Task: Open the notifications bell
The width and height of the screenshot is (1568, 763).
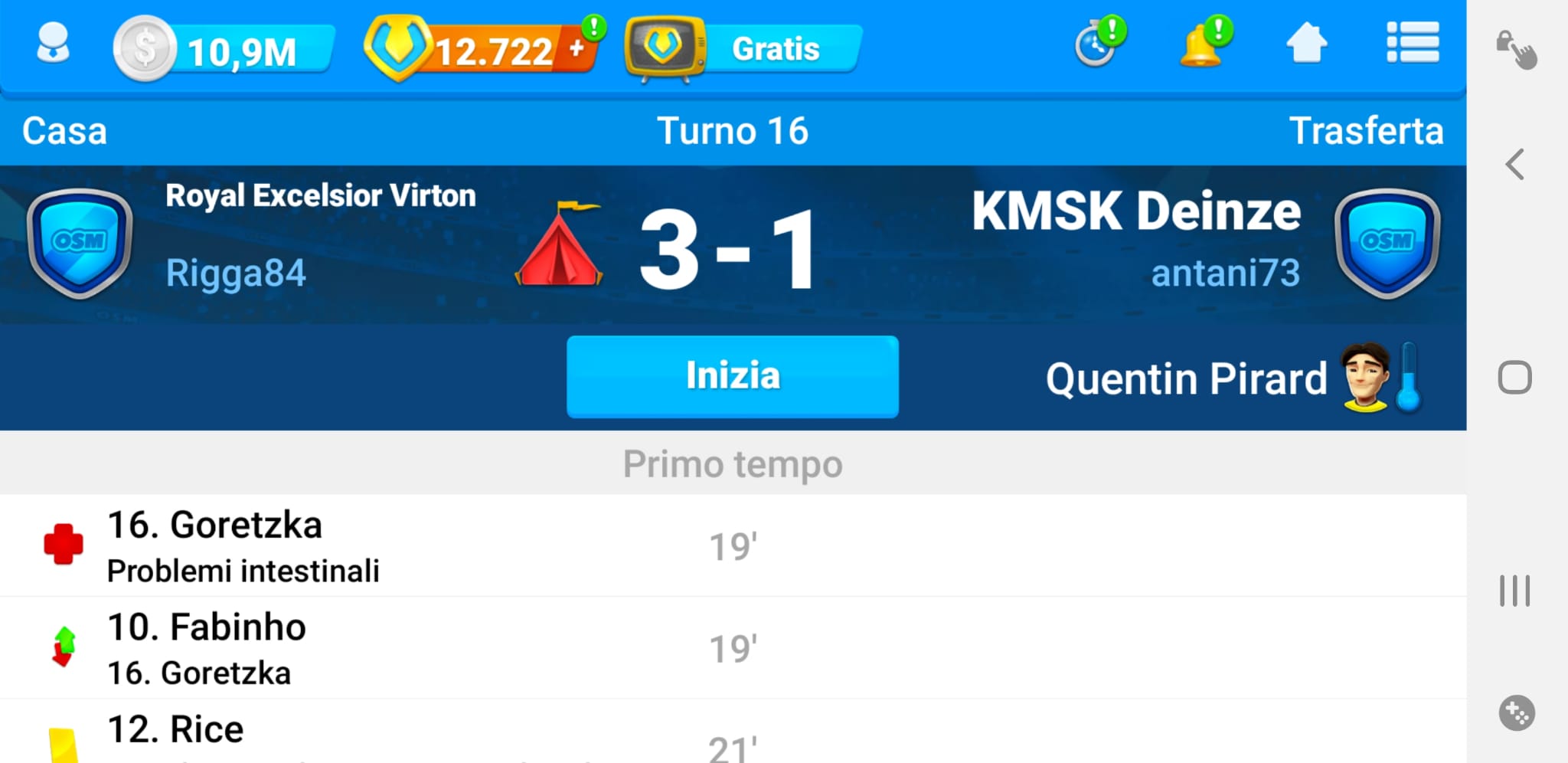Action: (1202, 44)
